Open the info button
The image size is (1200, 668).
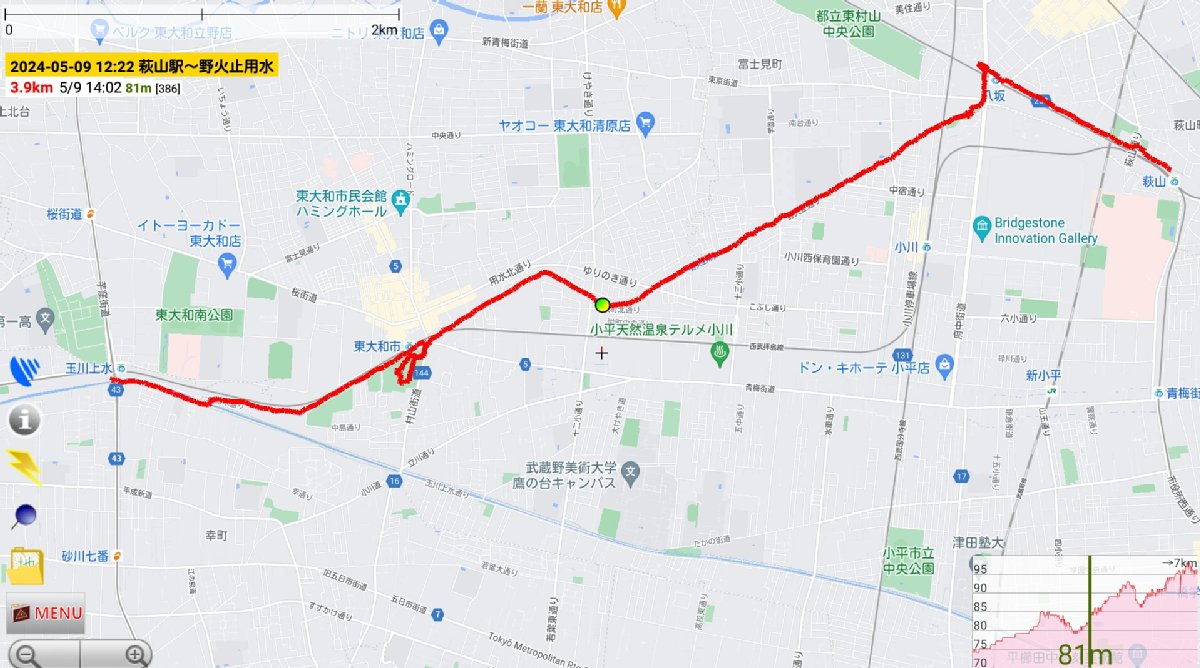(x=24, y=420)
